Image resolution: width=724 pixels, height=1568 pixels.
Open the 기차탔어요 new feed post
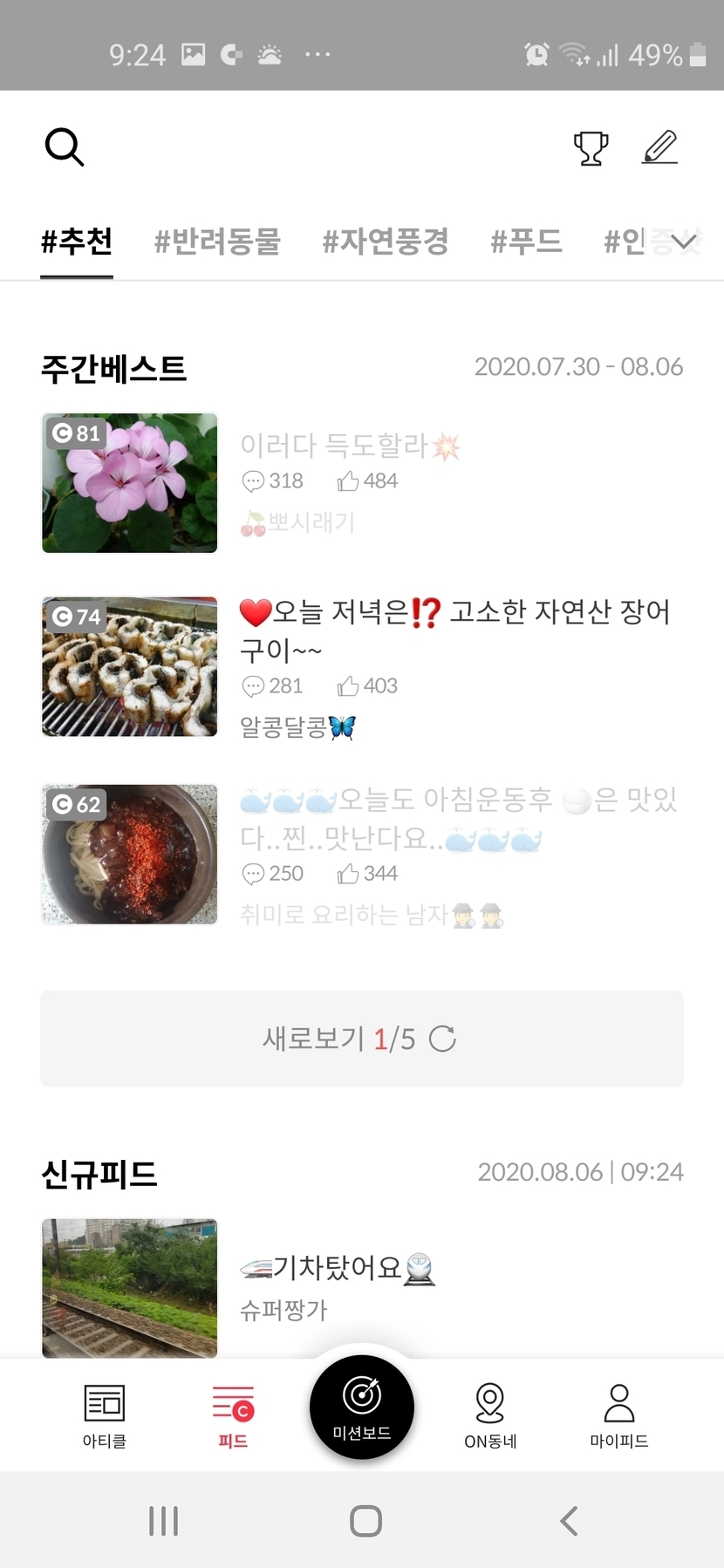point(336,1269)
